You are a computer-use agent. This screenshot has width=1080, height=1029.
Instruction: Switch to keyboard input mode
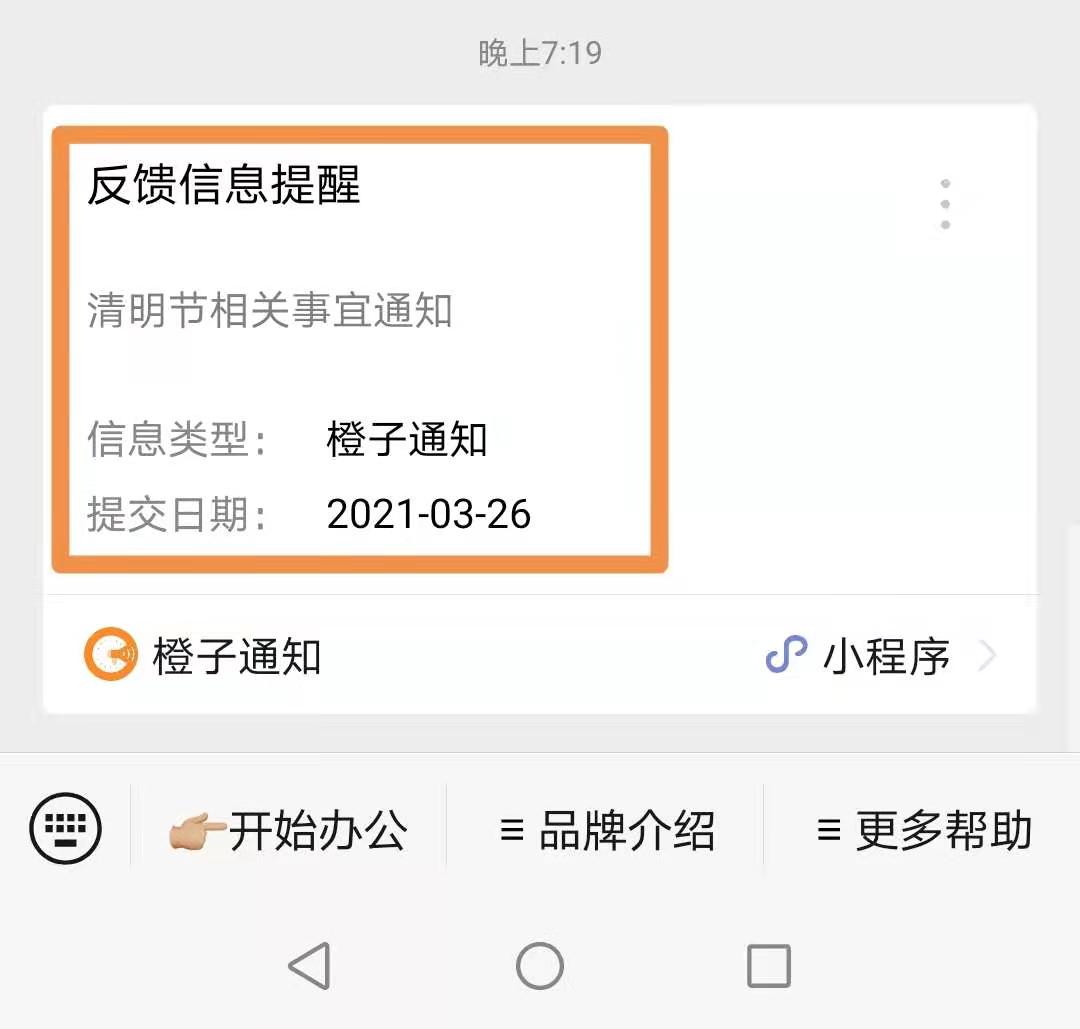(66, 829)
